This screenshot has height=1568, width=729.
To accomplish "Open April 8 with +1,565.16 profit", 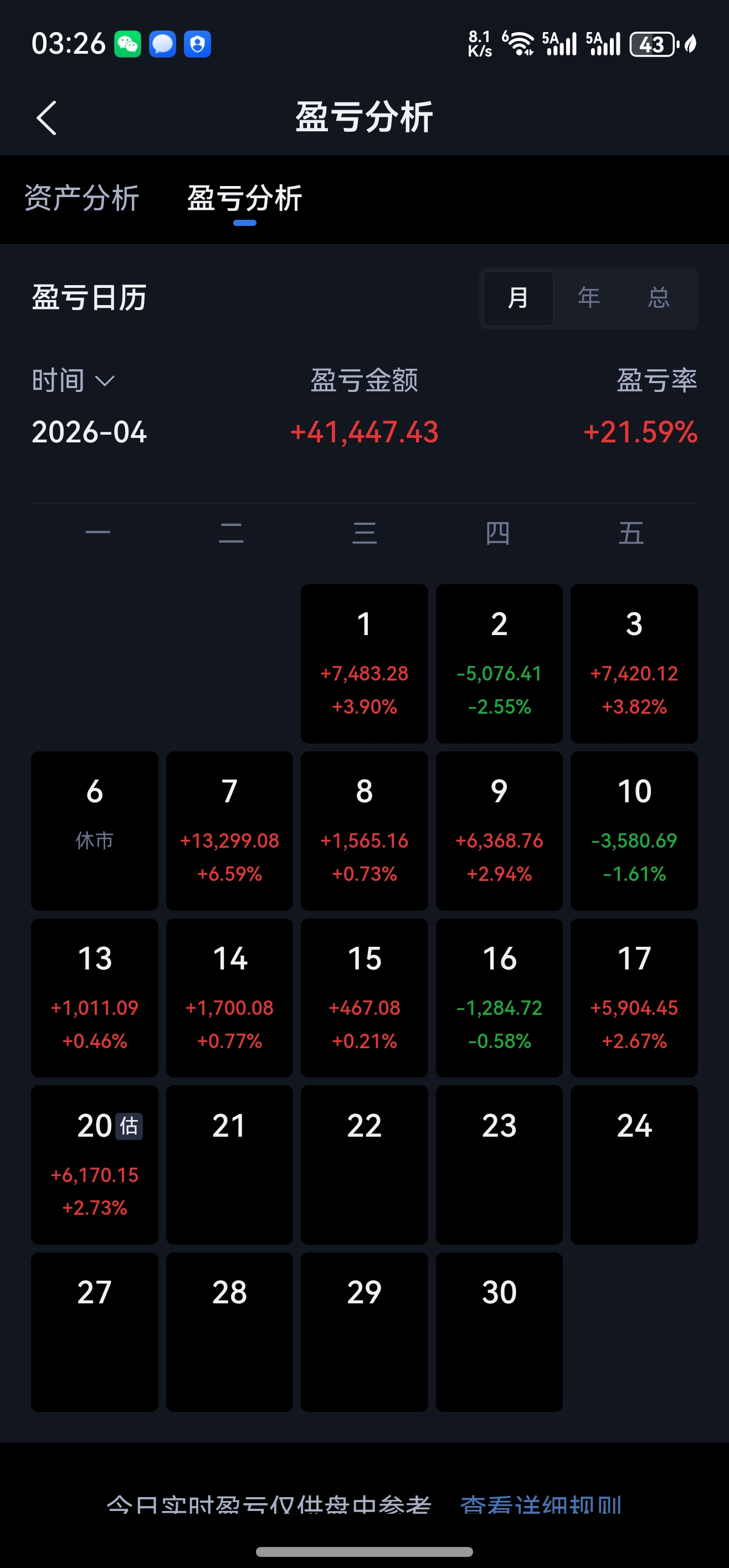I will pyautogui.click(x=364, y=831).
